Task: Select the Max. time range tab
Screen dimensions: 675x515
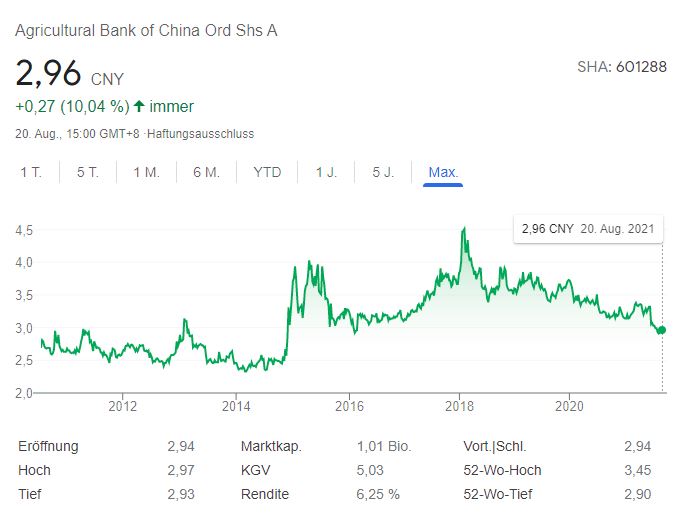Action: click(443, 172)
